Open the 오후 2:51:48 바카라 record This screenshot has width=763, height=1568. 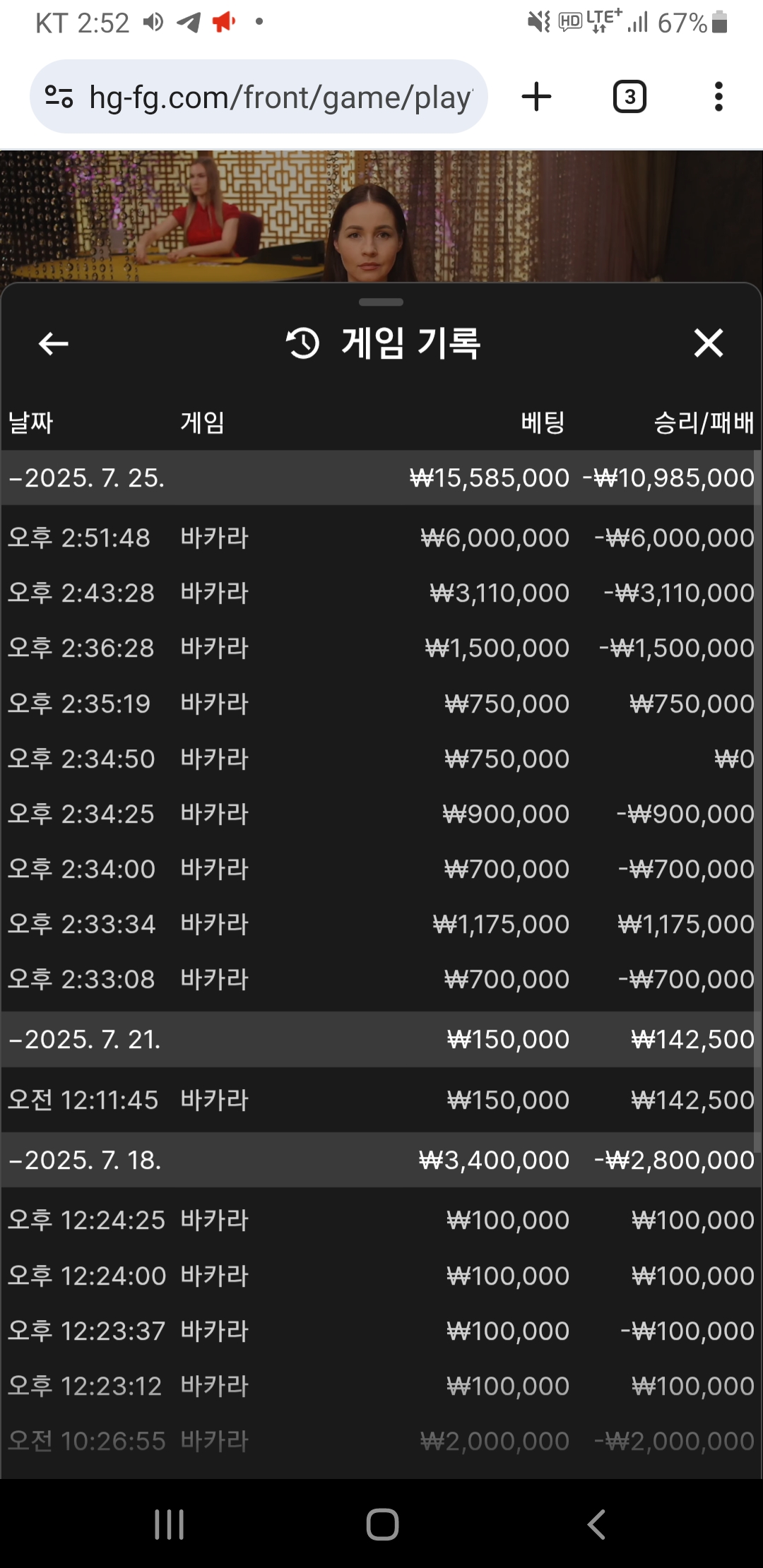click(x=380, y=537)
